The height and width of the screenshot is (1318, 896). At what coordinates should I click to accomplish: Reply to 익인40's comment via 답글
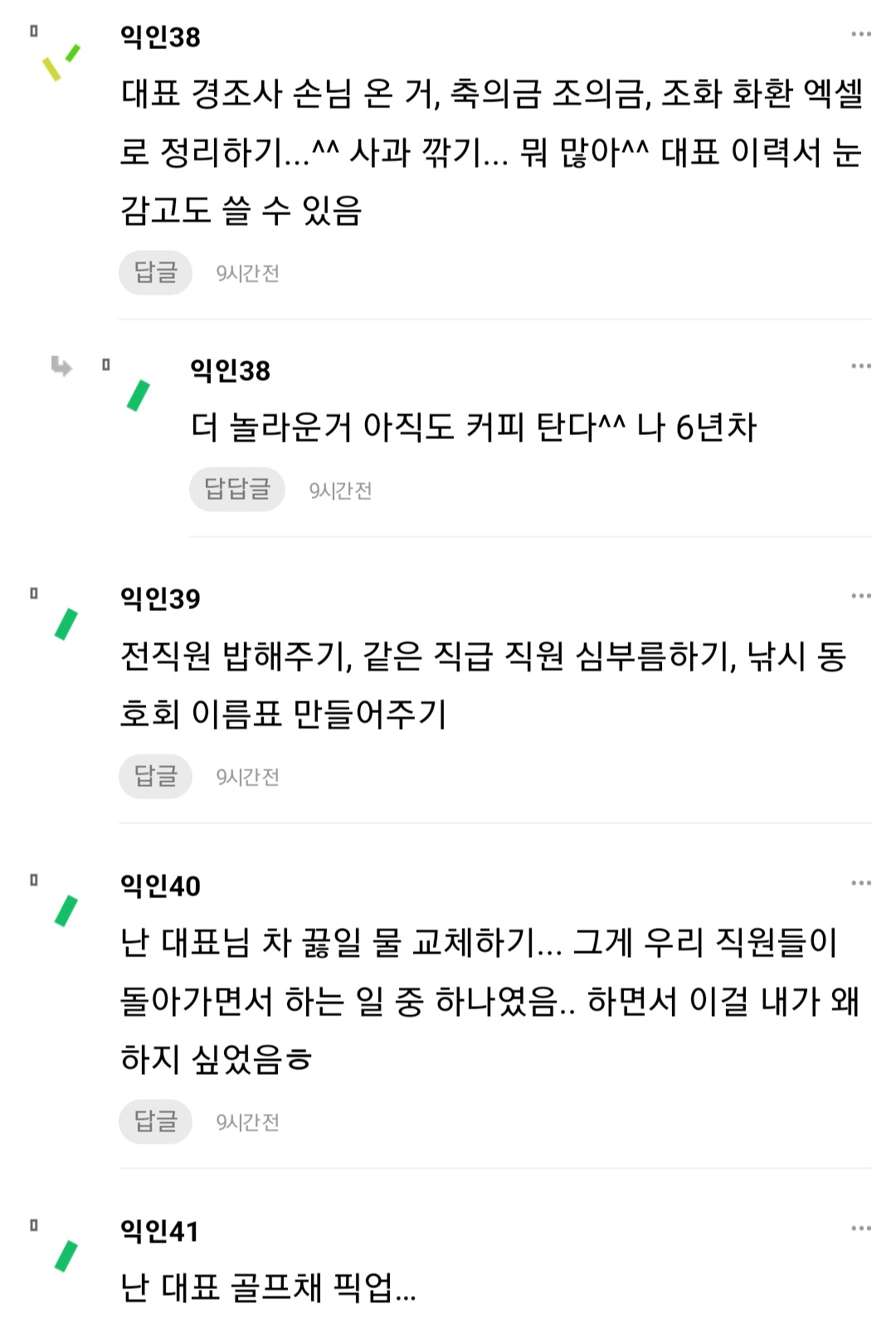(155, 1121)
